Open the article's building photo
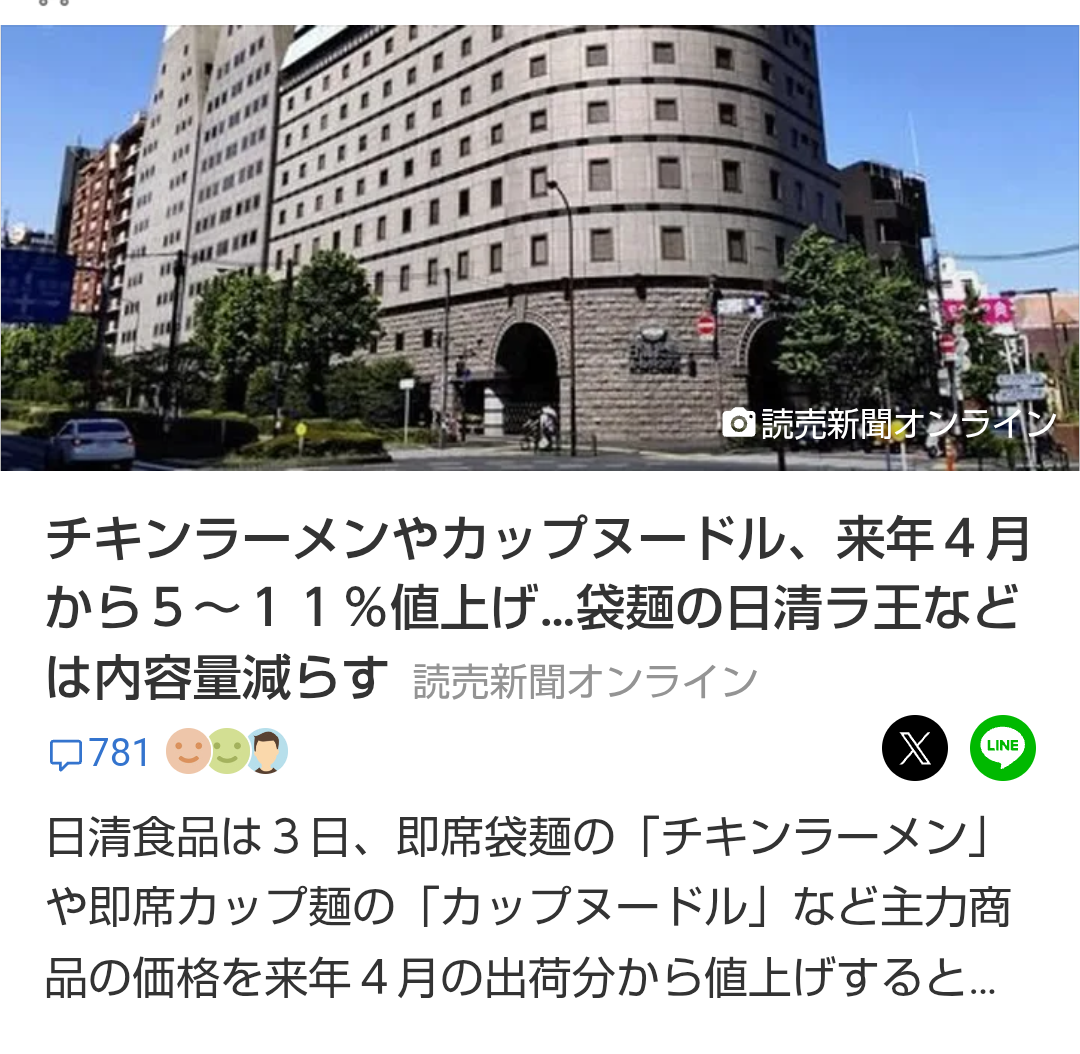This screenshot has height=1054, width=1080. (540, 248)
